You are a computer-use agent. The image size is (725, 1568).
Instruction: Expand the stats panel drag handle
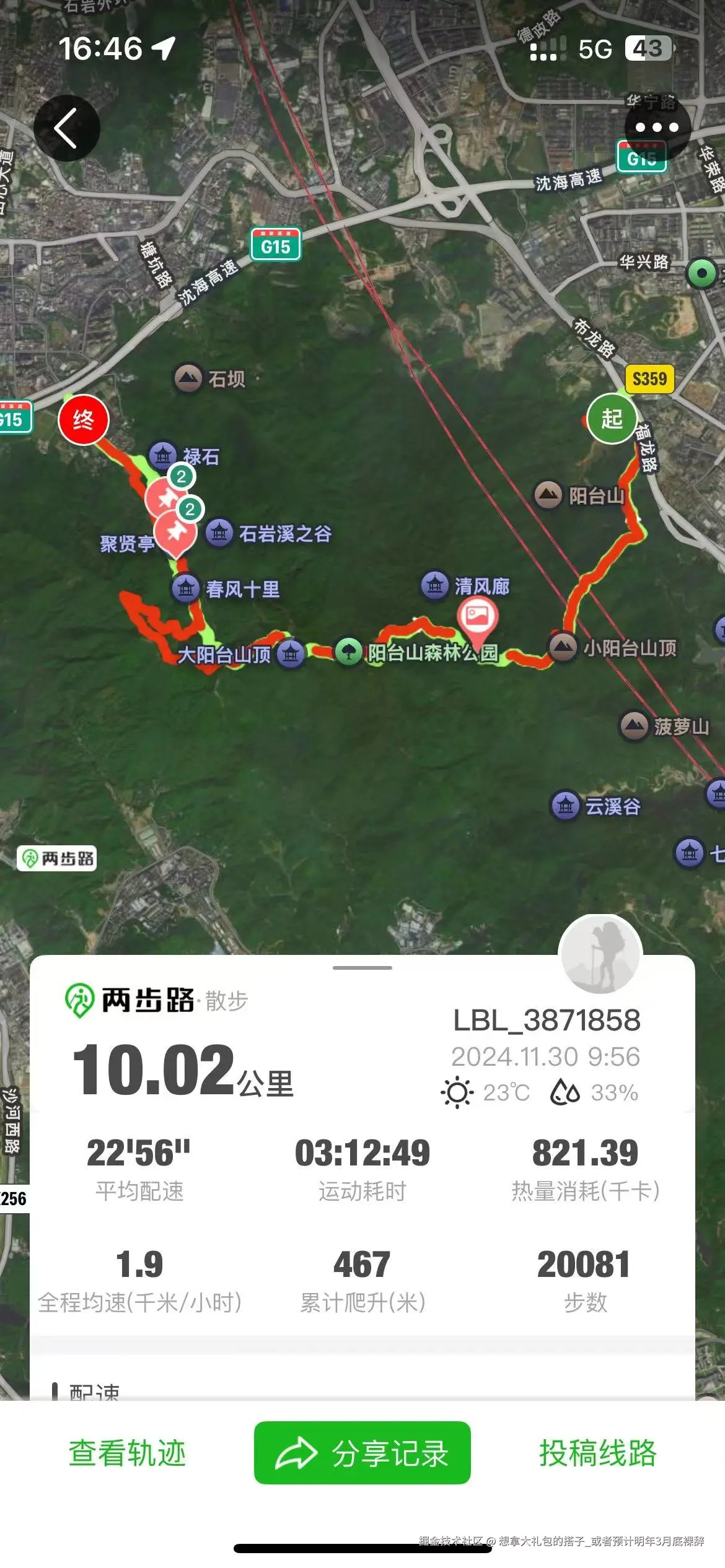pyautogui.click(x=362, y=968)
